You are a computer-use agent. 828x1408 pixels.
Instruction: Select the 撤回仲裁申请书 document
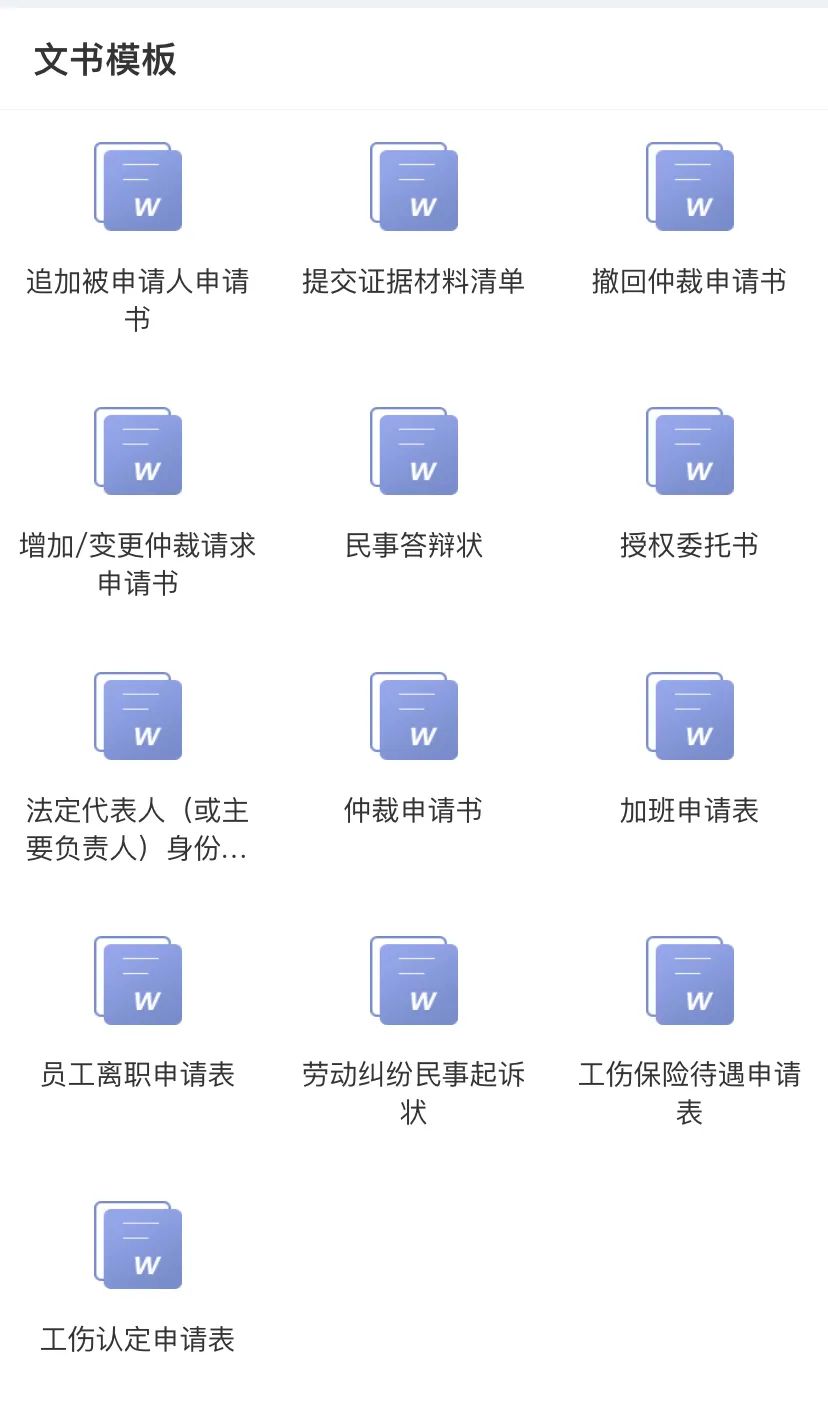[x=690, y=188]
